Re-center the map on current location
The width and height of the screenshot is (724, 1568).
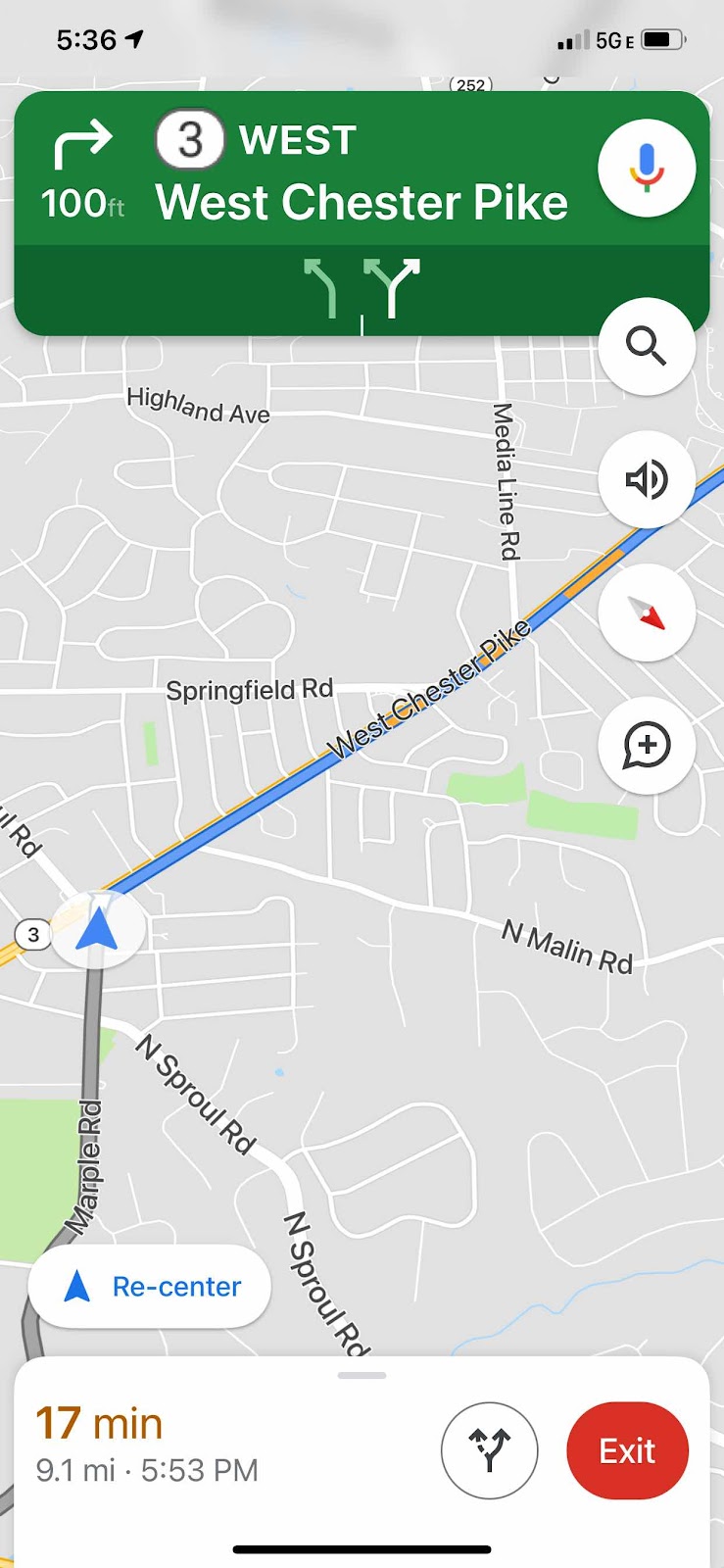coord(150,1286)
